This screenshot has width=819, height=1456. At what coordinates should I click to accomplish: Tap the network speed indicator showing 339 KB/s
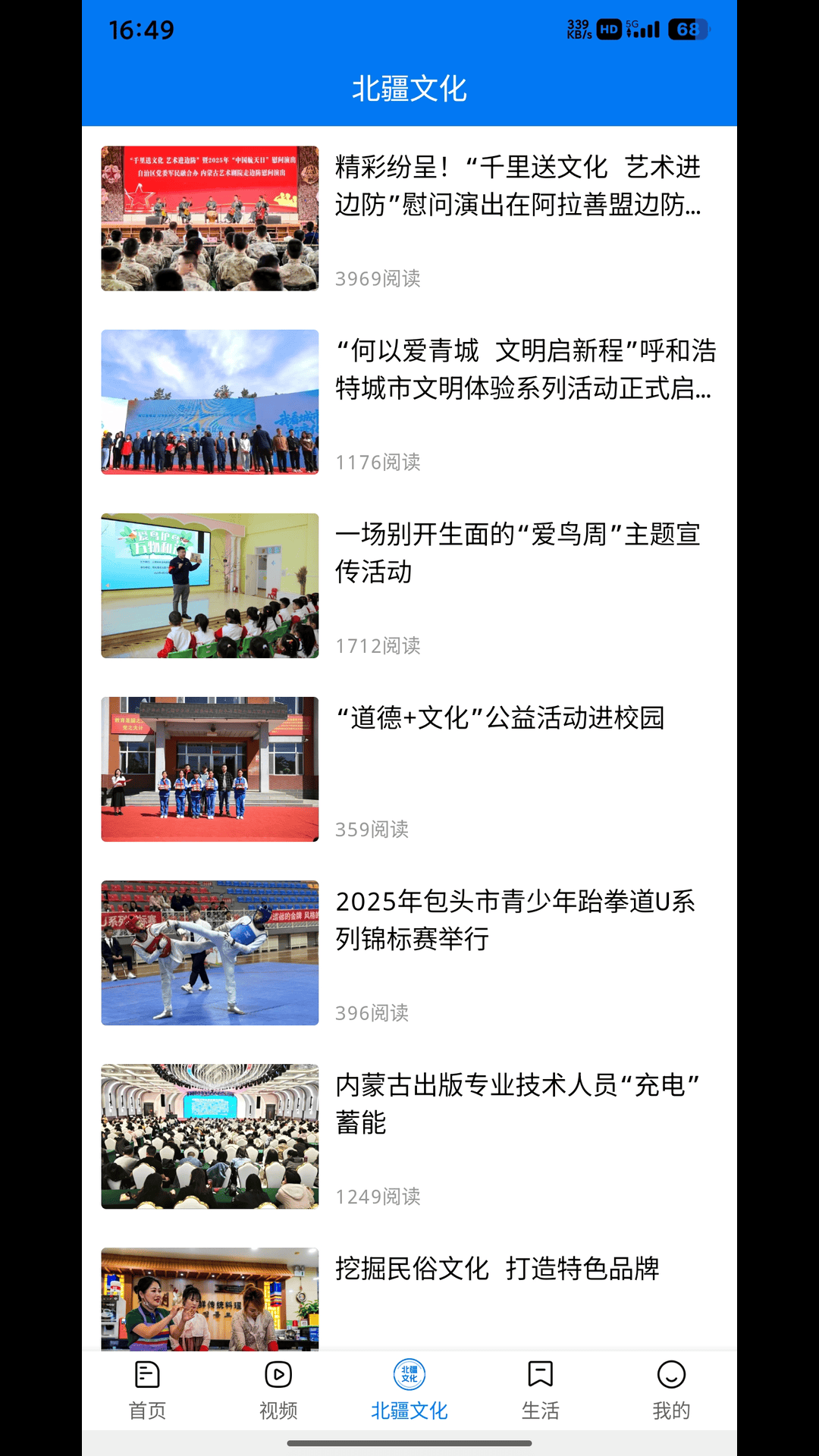click(579, 30)
